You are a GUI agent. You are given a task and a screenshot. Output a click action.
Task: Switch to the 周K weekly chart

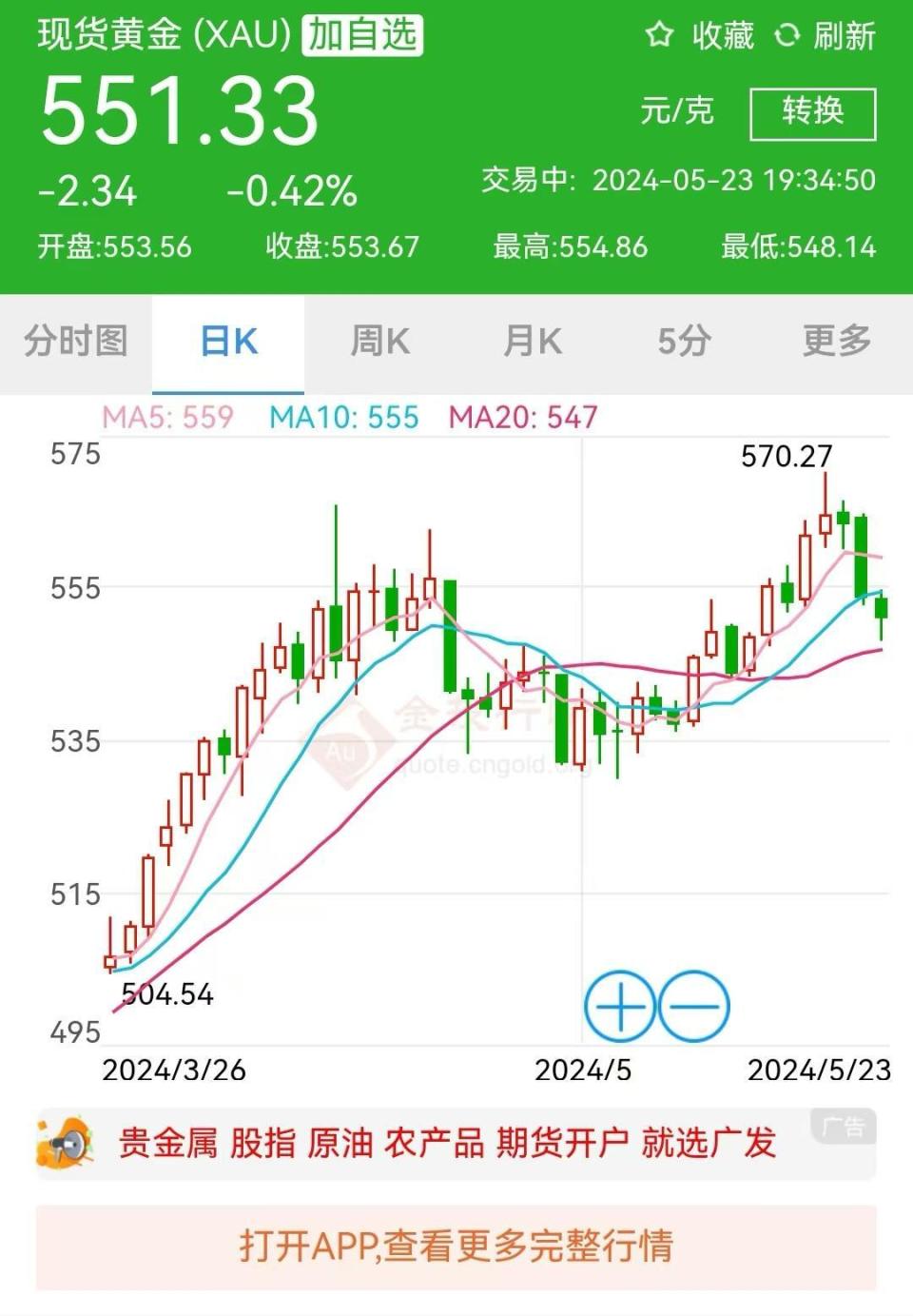[x=380, y=342]
